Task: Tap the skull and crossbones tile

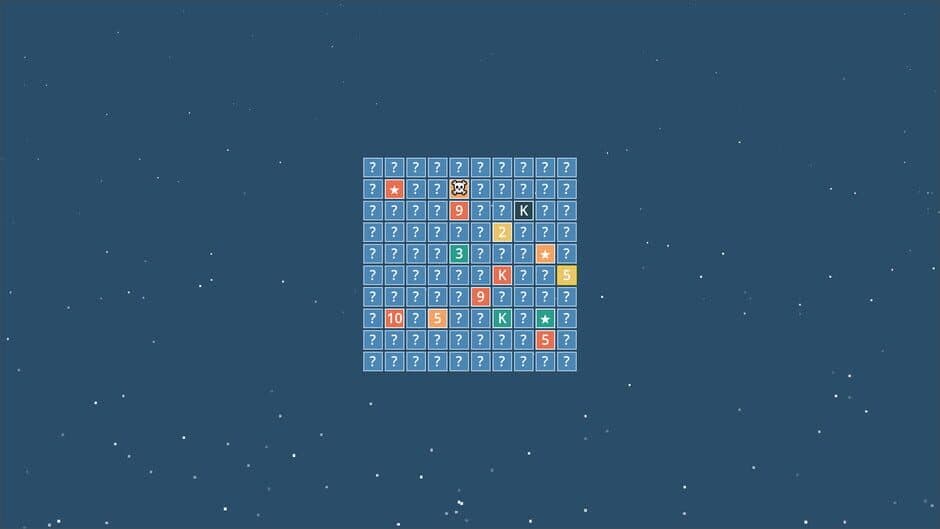Action: 459,189
